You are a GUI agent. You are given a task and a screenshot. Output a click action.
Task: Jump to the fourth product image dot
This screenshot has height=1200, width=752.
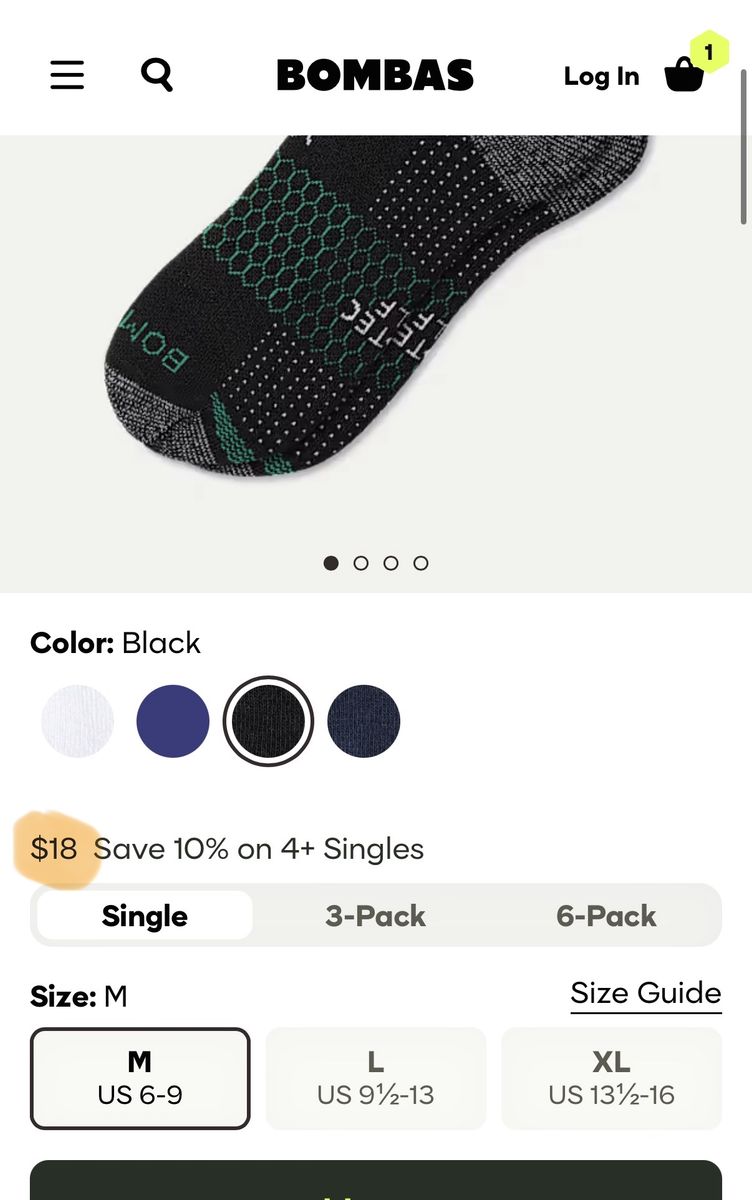pos(421,563)
